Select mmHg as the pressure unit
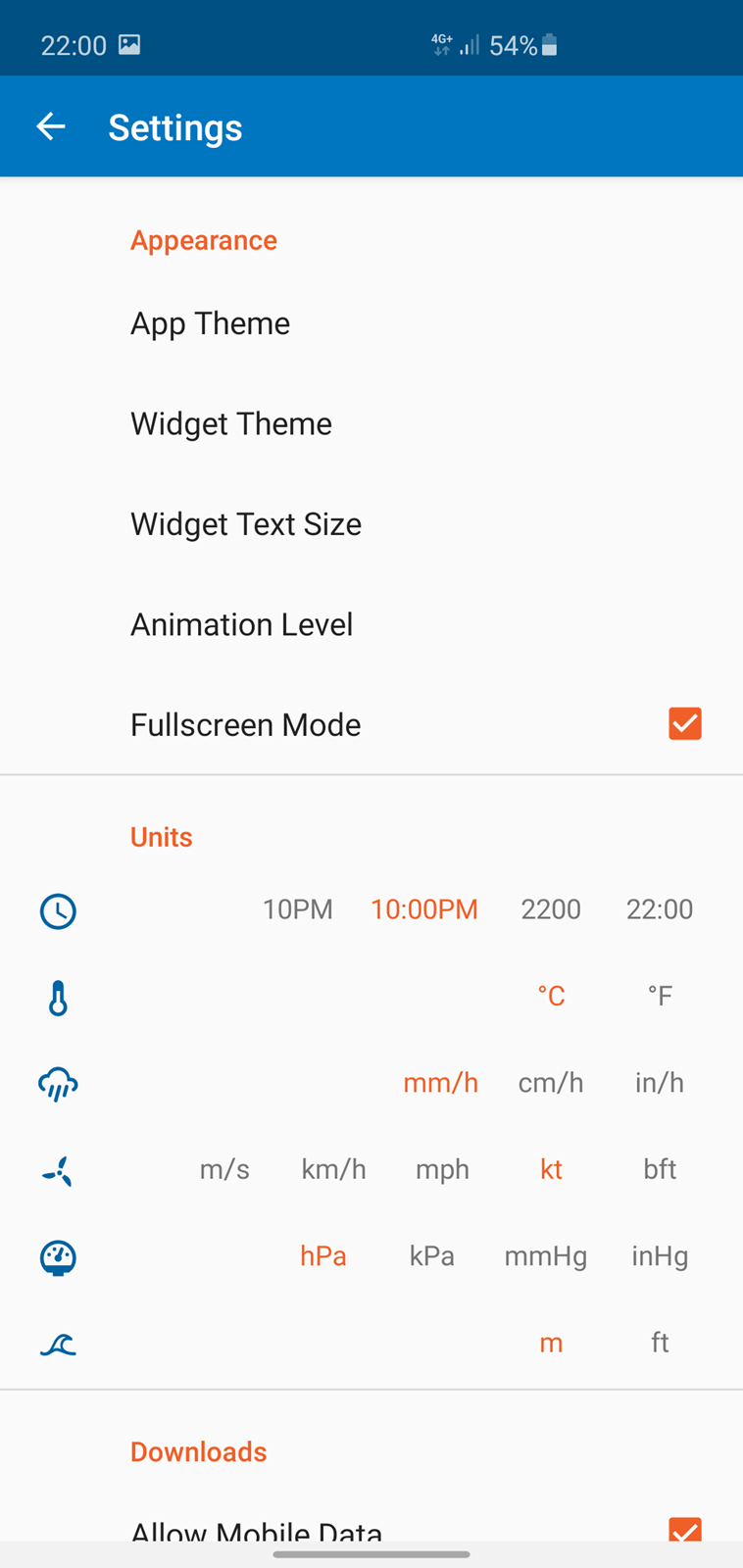This screenshot has height=1568, width=743. (546, 1256)
